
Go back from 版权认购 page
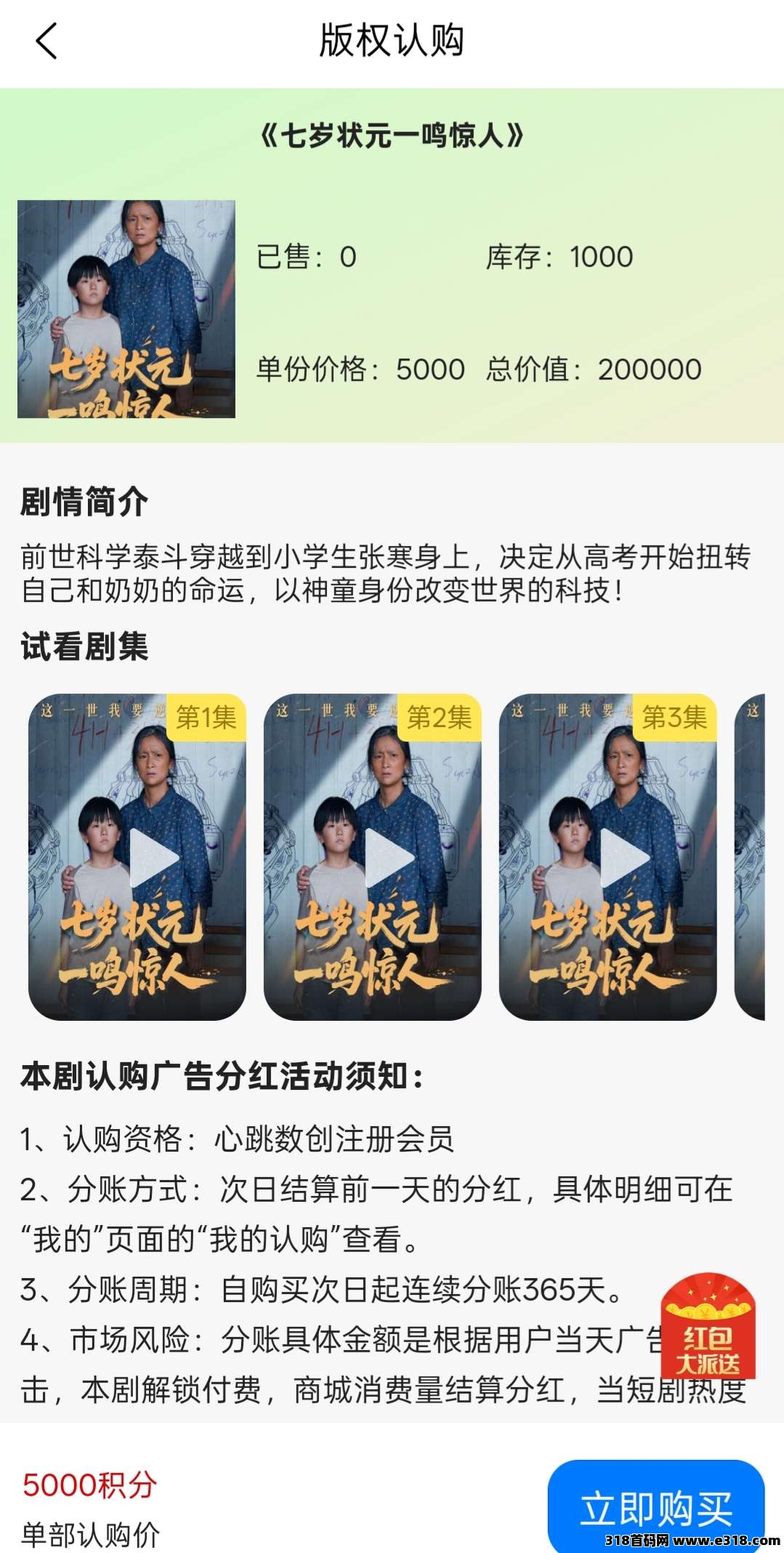coord(47,41)
